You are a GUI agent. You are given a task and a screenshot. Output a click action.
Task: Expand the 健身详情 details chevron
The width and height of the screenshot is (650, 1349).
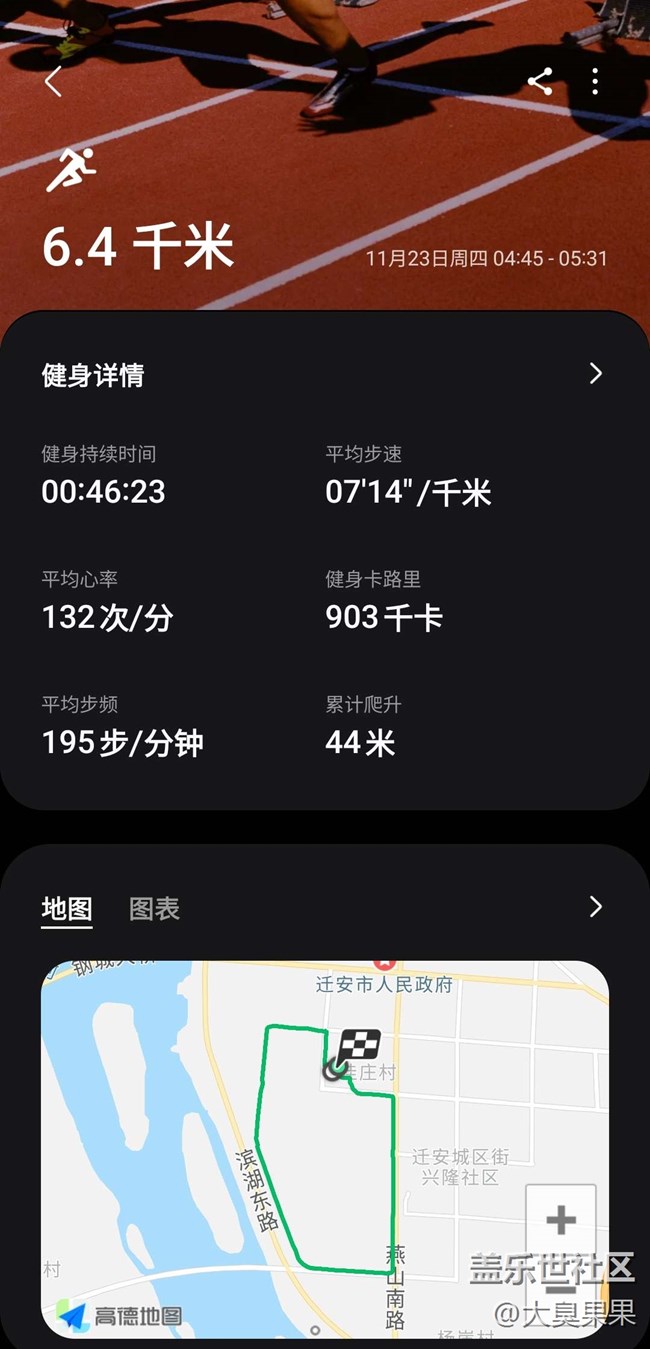pyautogui.click(x=596, y=374)
